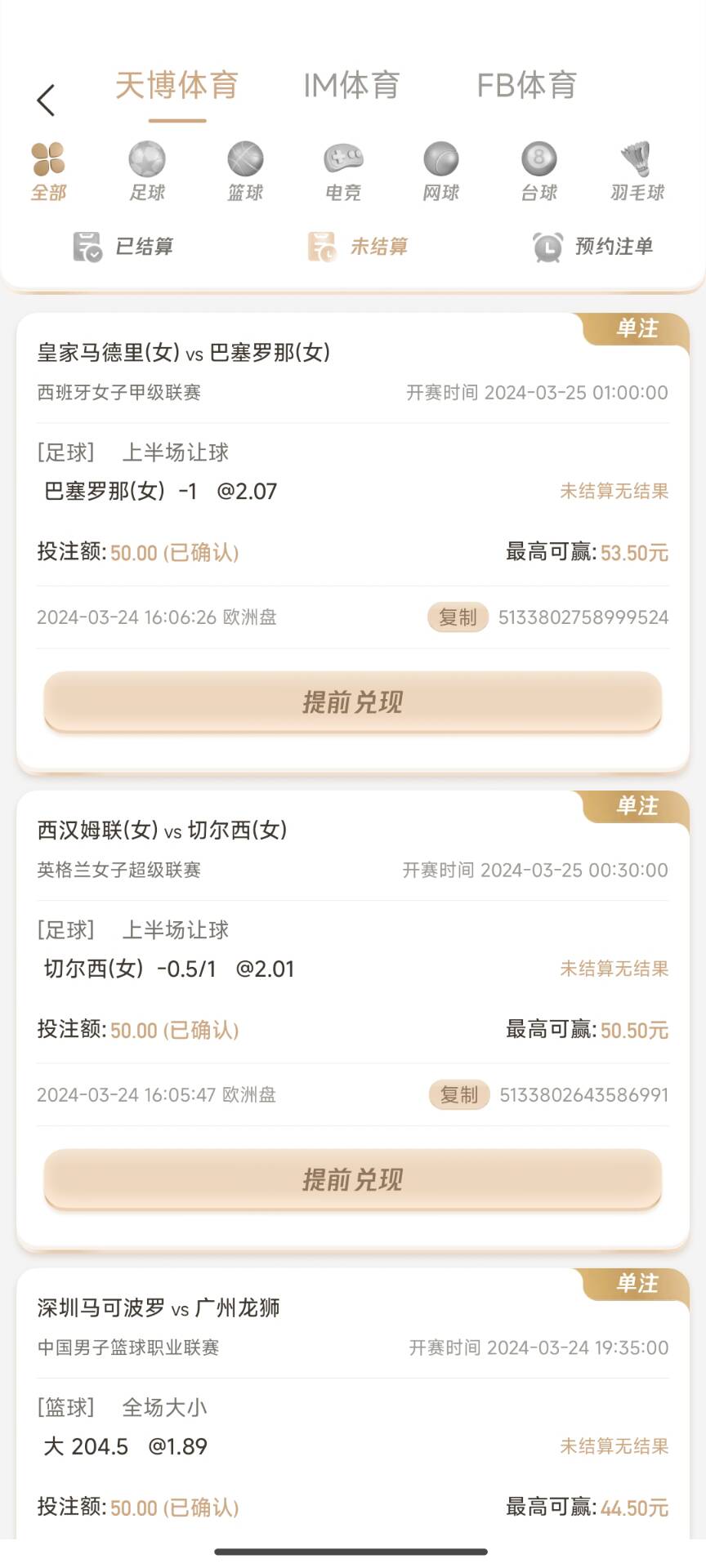Show 已结算 settled bets
The height and width of the screenshot is (1568, 706).
123,247
